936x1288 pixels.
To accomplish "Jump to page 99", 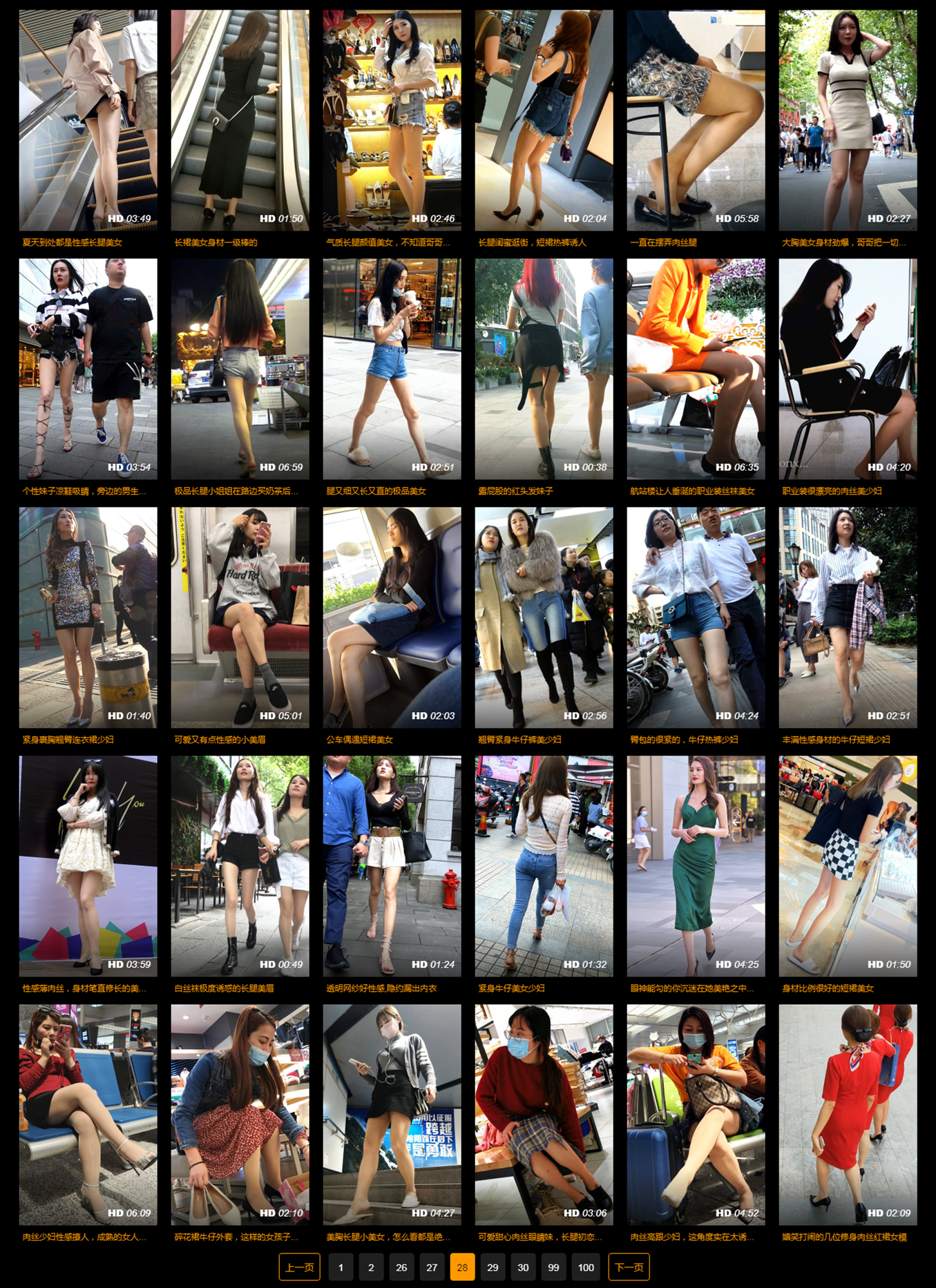I will point(553,1267).
